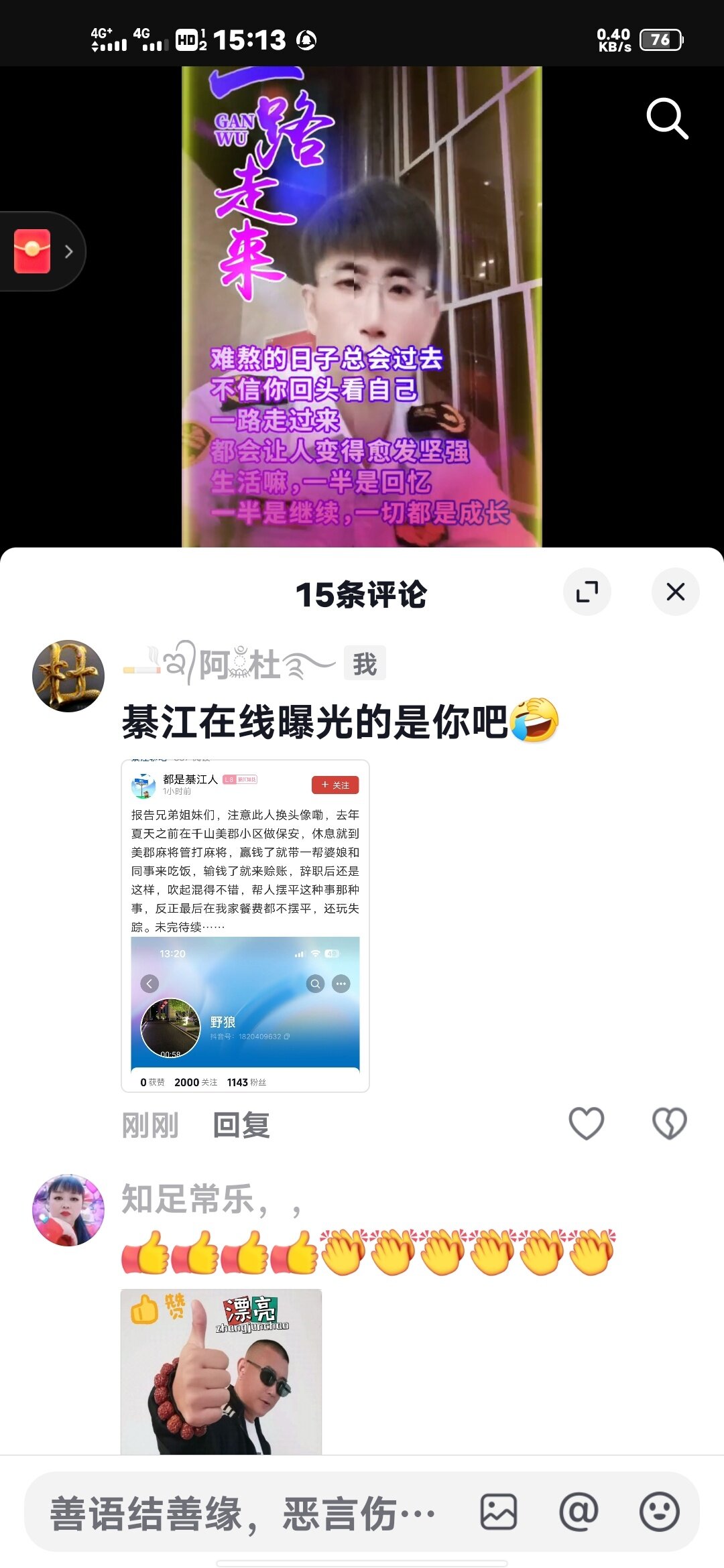Close the 15条评论 comments panel
Viewport: 724px width, 1568px height.
click(x=676, y=592)
